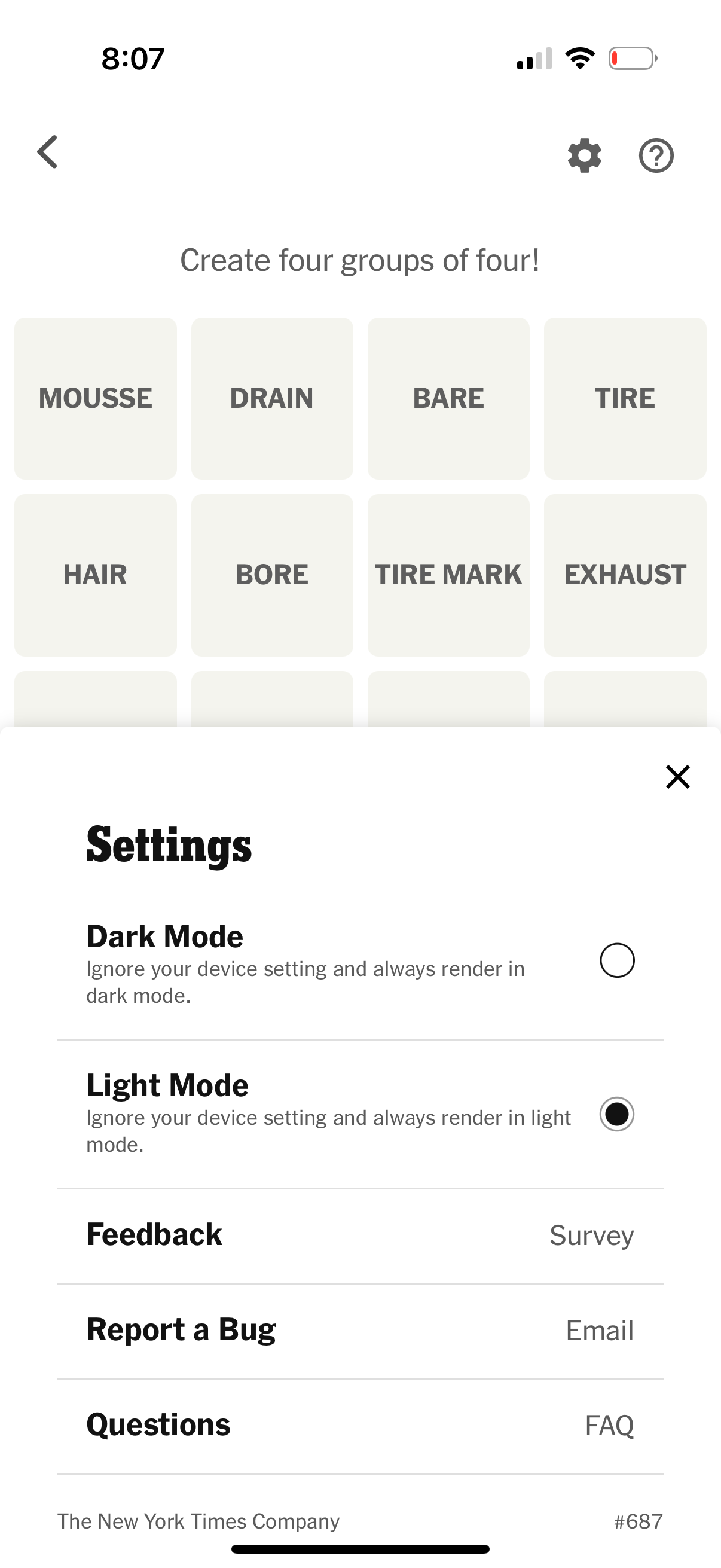Open the Questions FAQ
This screenshot has height=1568, width=721.
tap(609, 1424)
